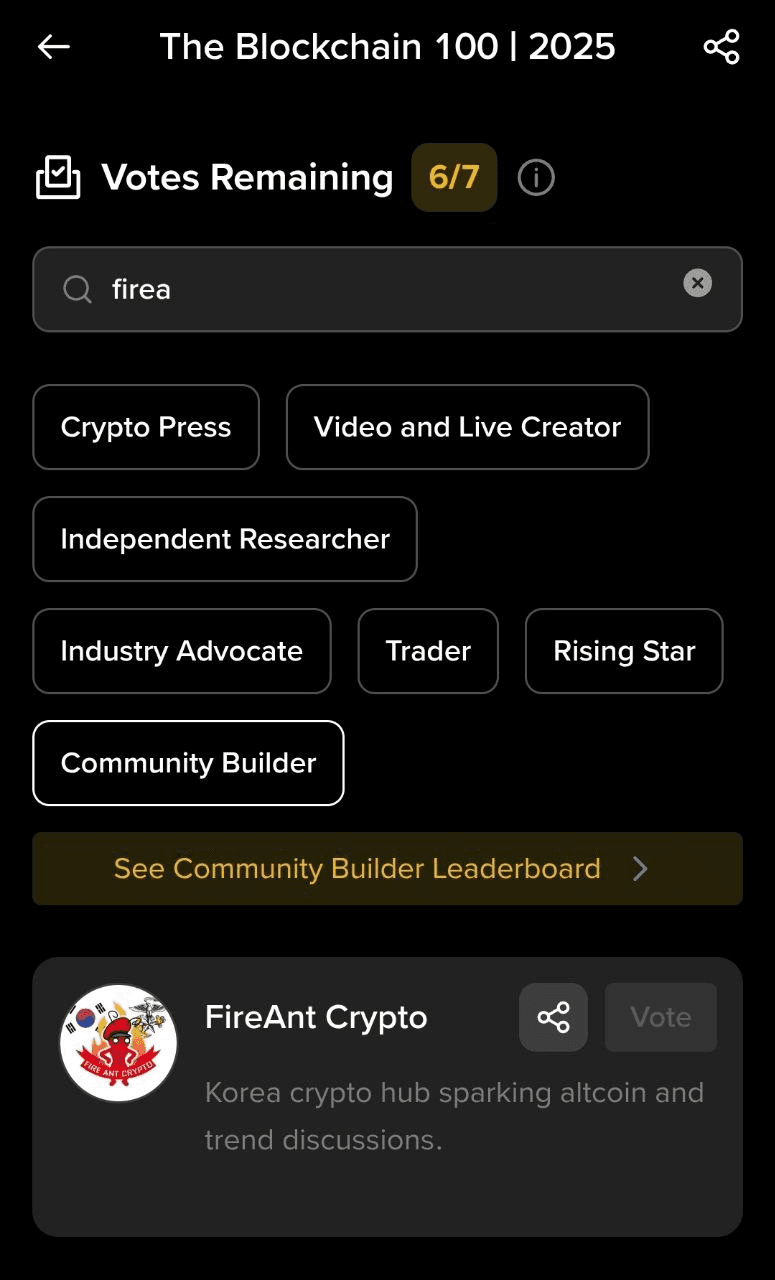Viewport: 775px width, 1280px height.
Task: Share the FireAnt Crypto nominee
Action: [x=553, y=1017]
